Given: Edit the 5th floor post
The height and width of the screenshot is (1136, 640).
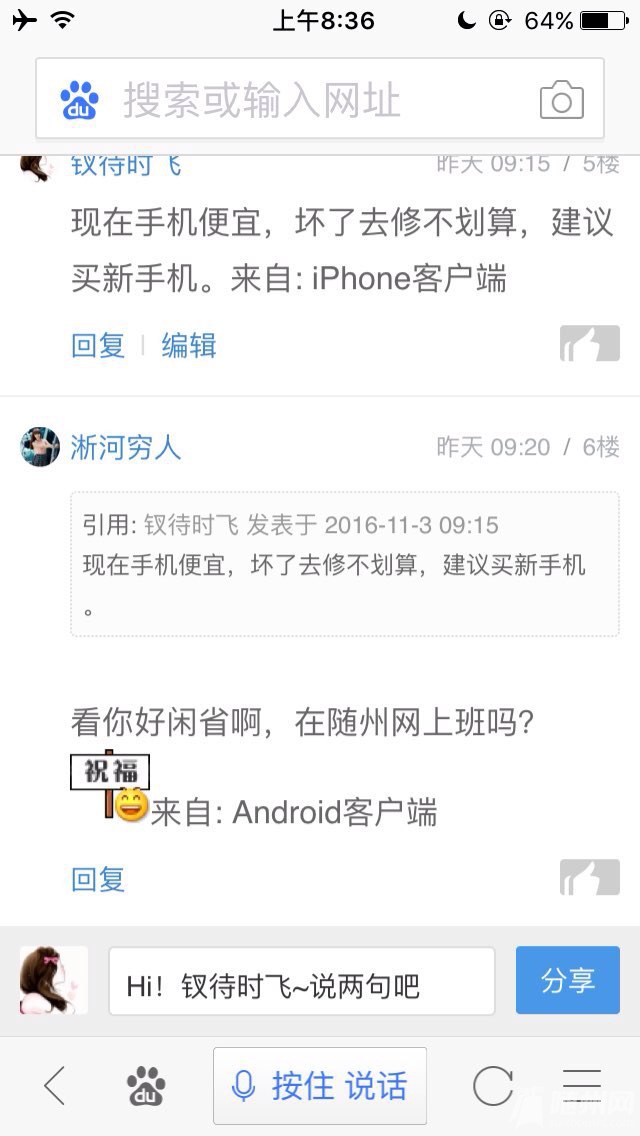Looking at the screenshot, I should pyautogui.click(x=189, y=346).
